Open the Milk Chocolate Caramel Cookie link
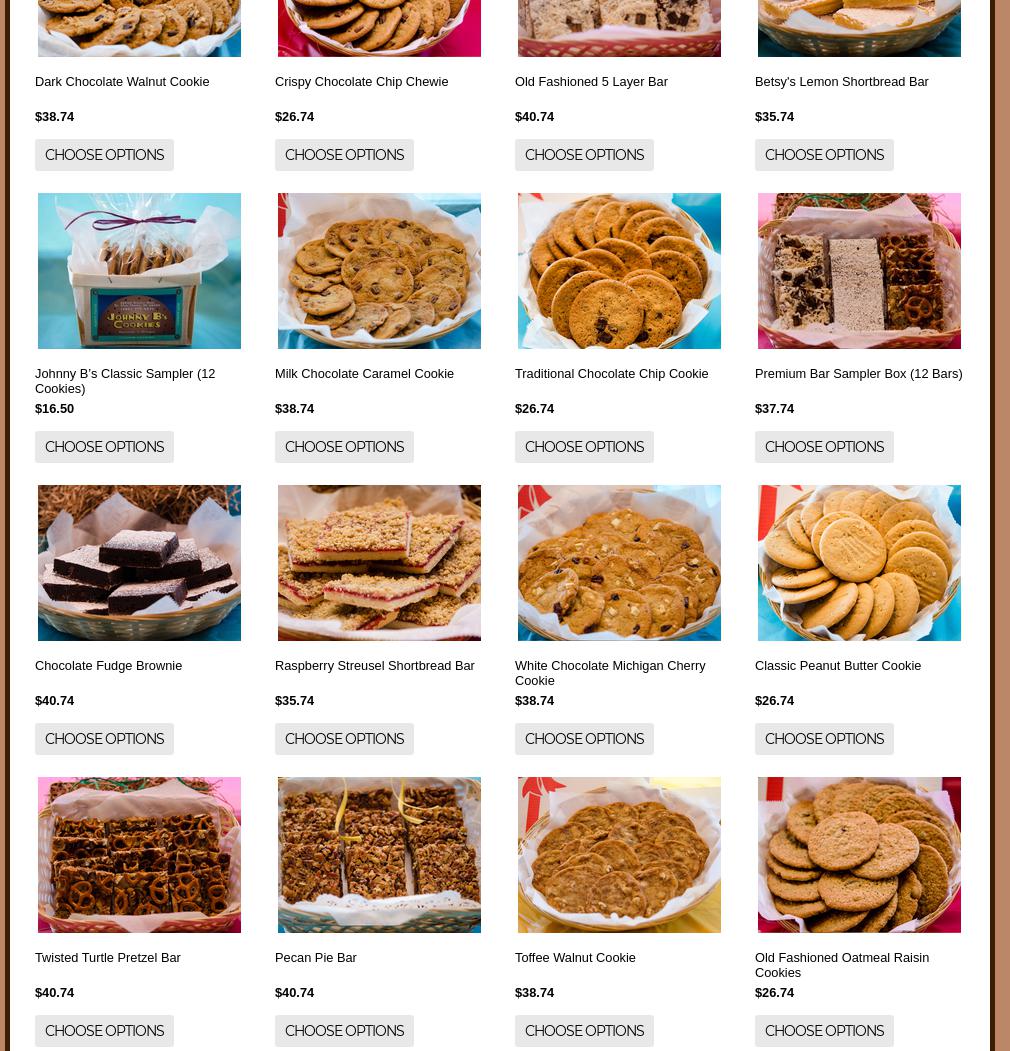 point(364,373)
